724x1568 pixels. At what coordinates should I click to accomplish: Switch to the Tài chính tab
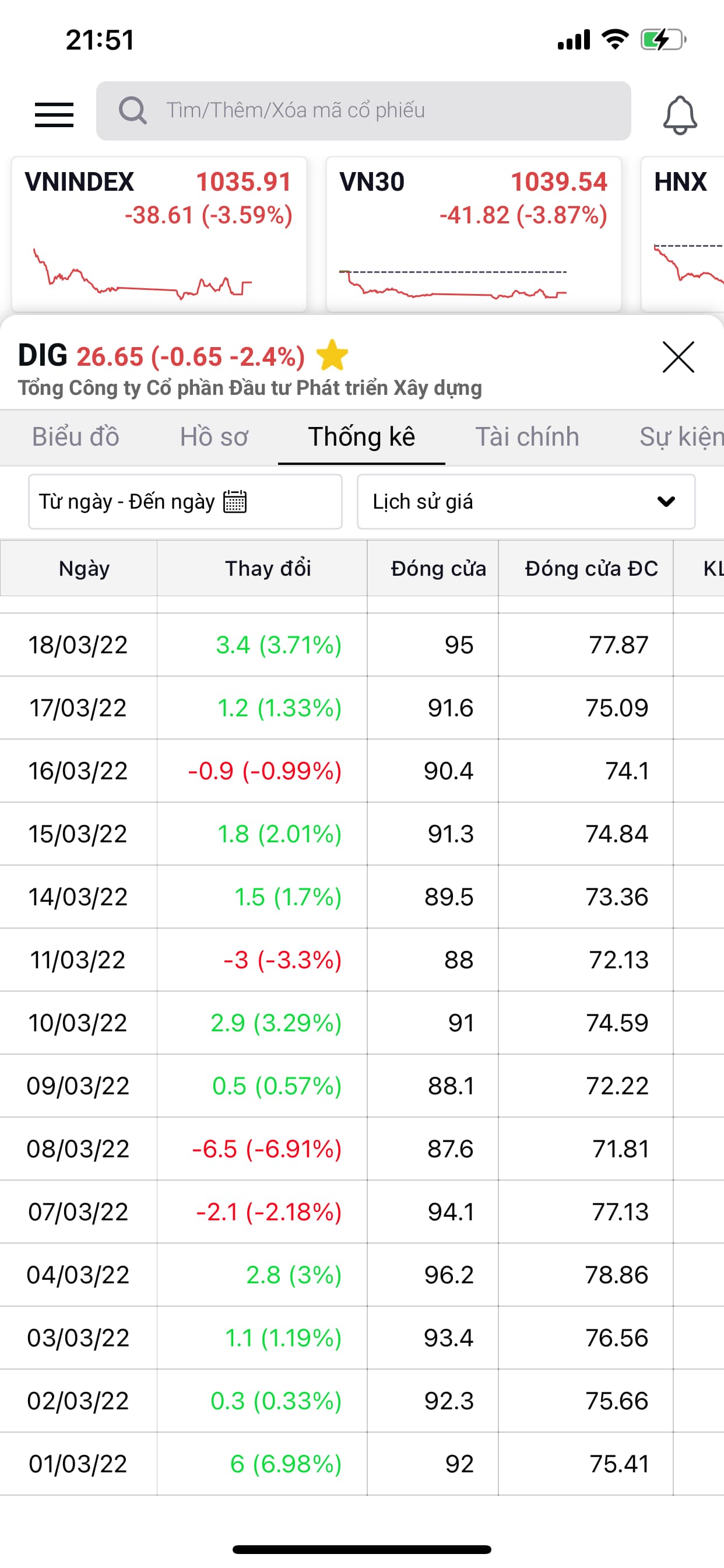coord(527,437)
